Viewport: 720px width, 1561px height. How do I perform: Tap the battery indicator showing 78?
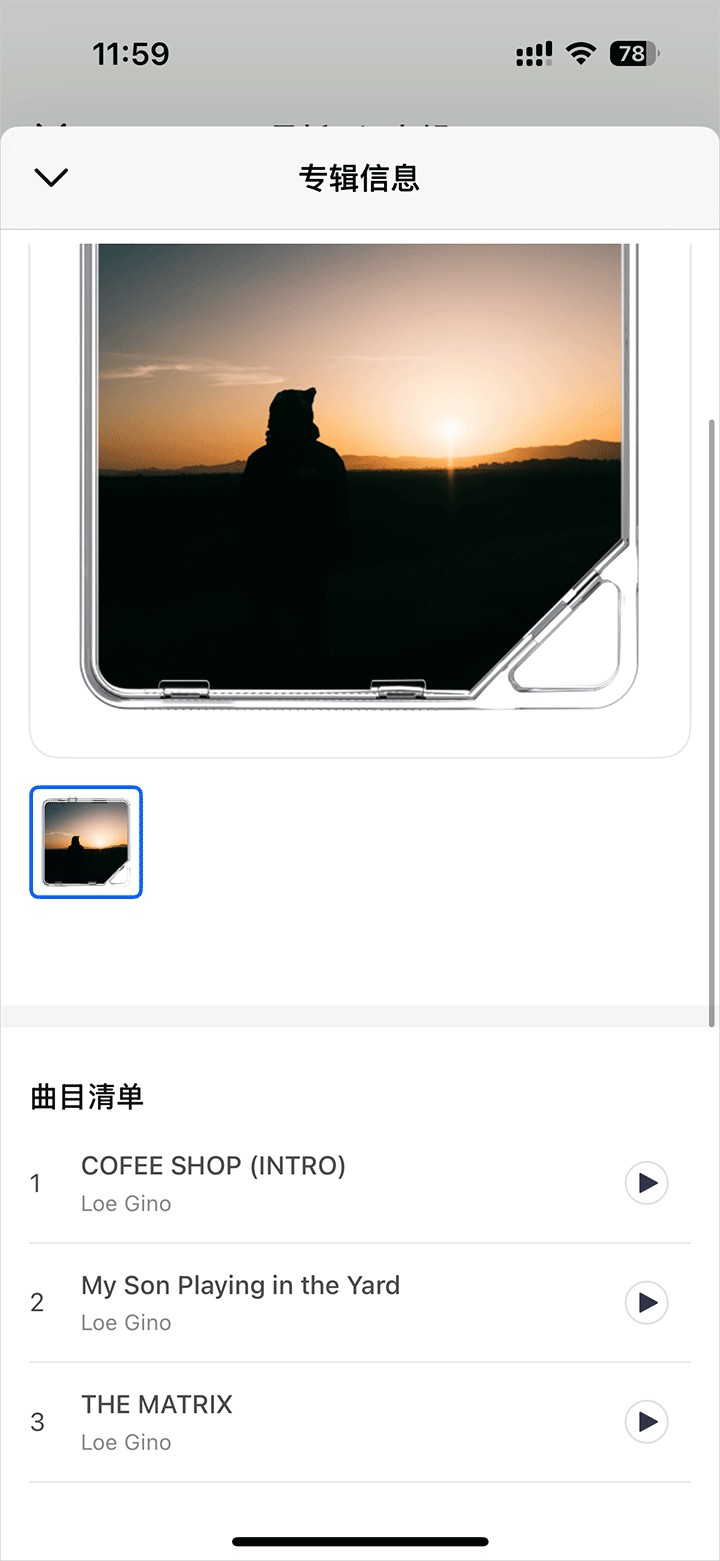pyautogui.click(x=634, y=53)
